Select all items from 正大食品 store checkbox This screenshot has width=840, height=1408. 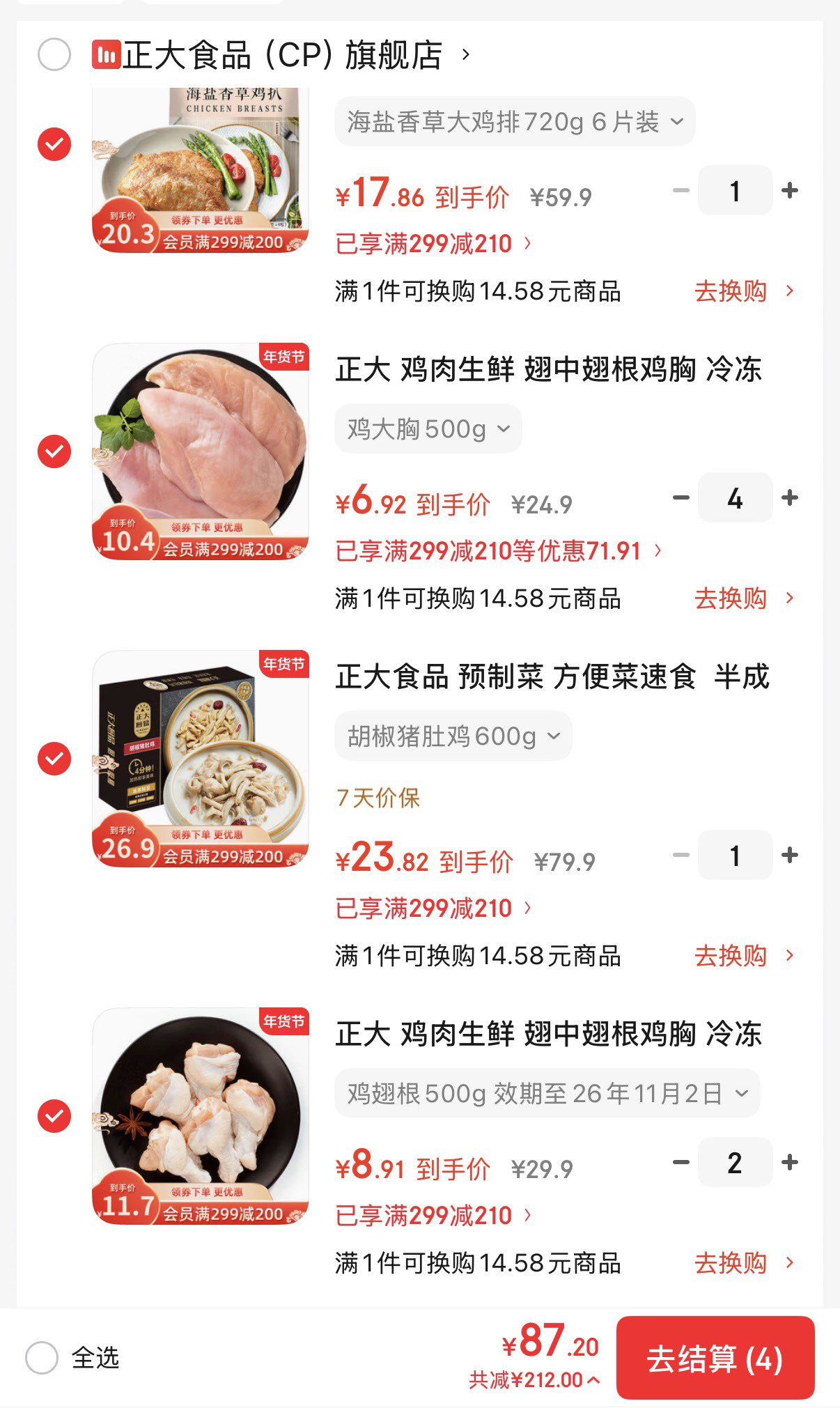click(54, 55)
